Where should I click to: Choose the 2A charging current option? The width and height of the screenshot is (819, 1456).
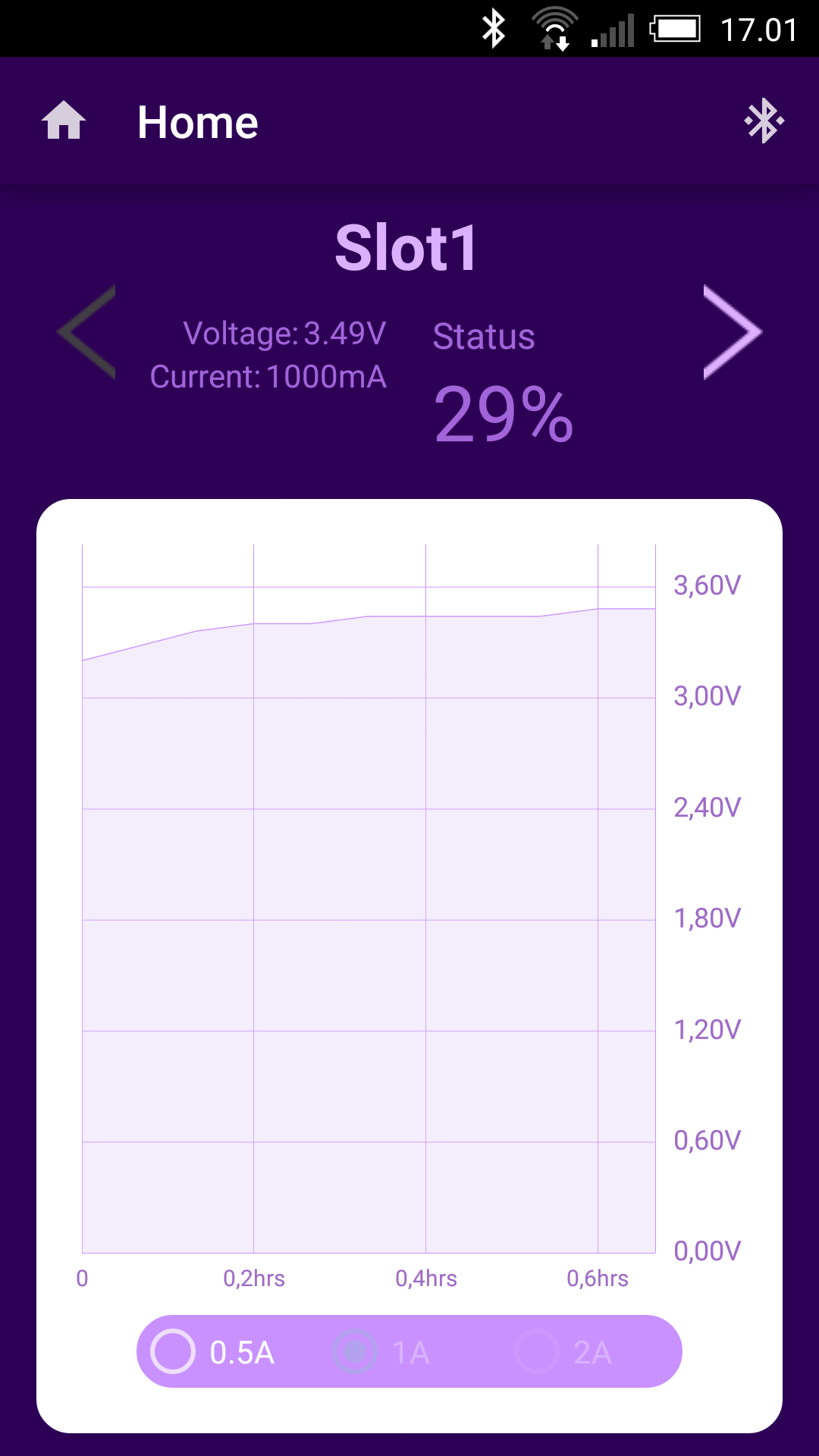(x=563, y=1351)
